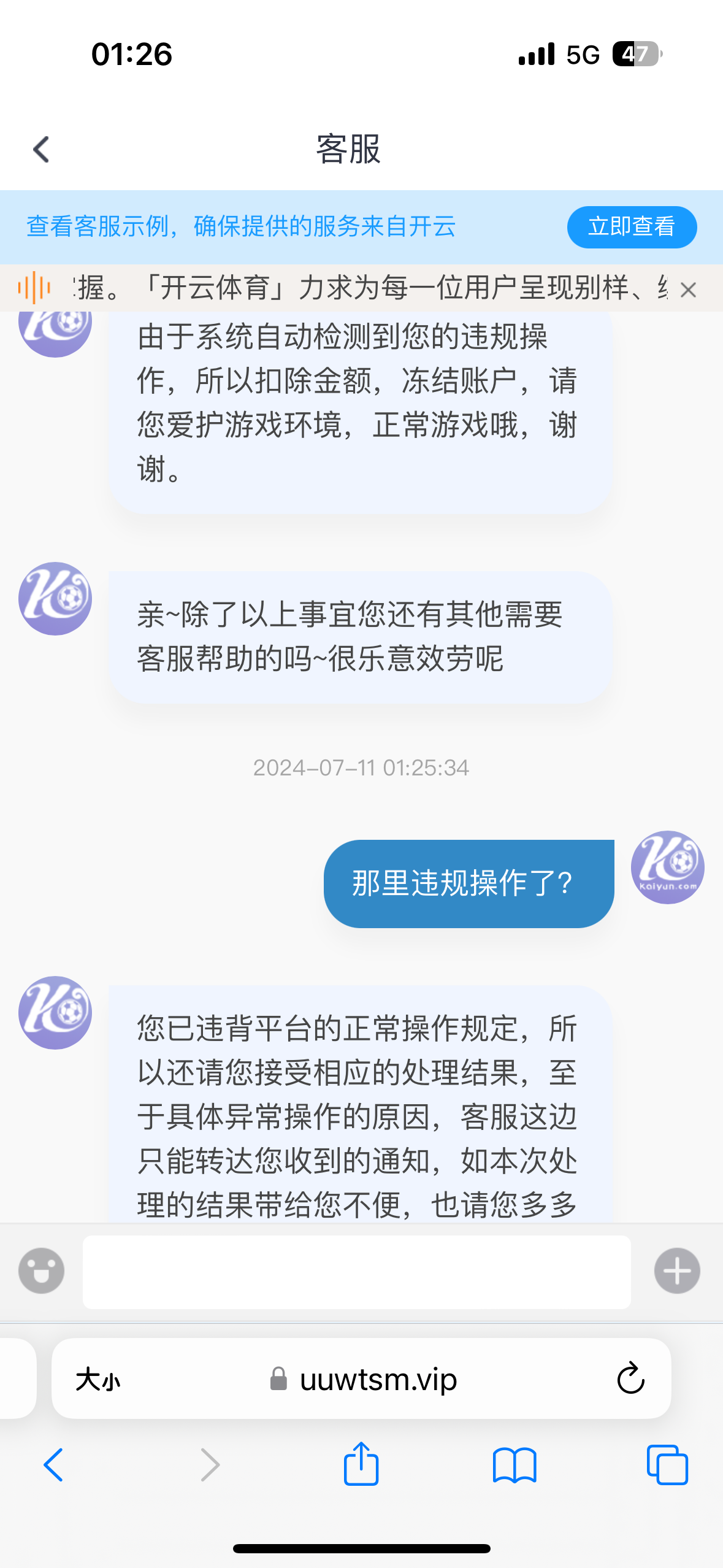The height and width of the screenshot is (1568, 723).
Task: Go back from the 客服 chat
Action: click(x=41, y=150)
